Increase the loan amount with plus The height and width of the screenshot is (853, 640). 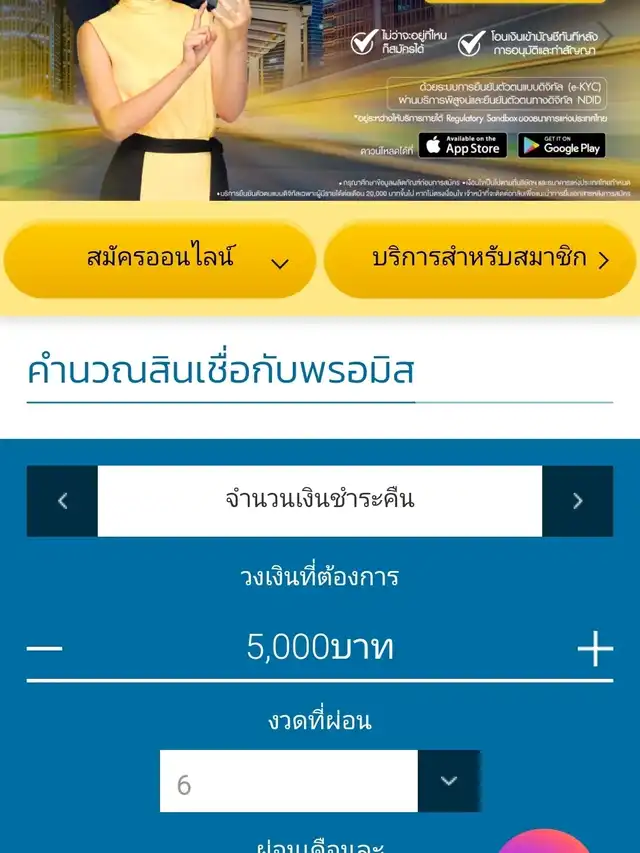click(595, 648)
